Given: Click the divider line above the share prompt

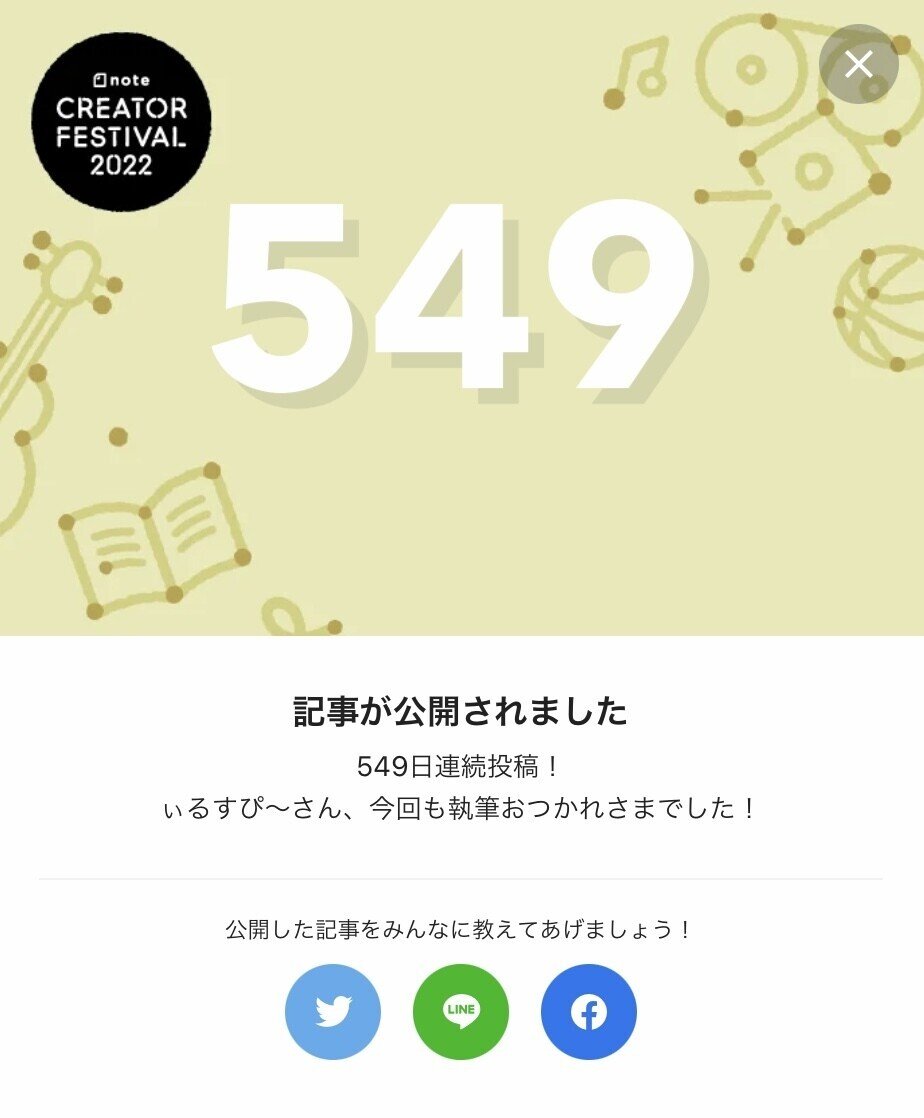Looking at the screenshot, I should [x=461, y=873].
